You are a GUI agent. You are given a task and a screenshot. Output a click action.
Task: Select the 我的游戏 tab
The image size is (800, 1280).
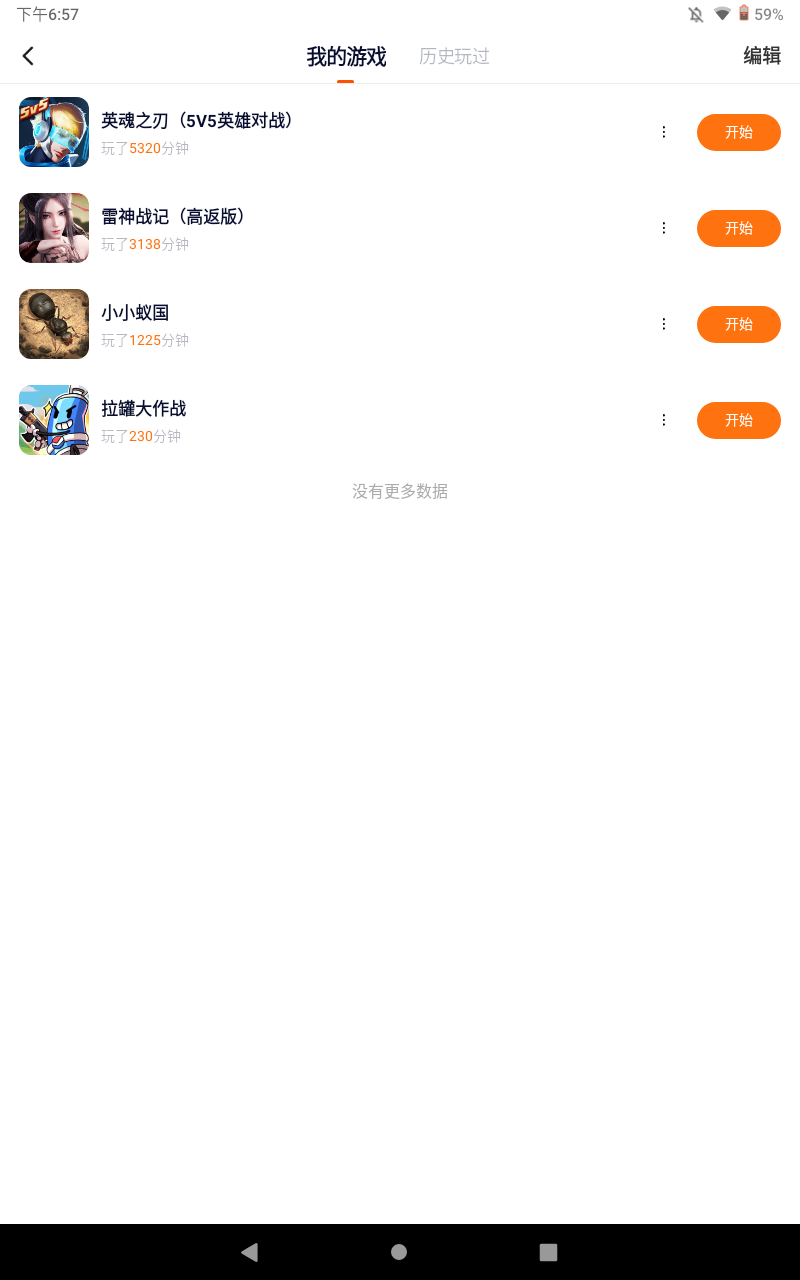pos(346,57)
